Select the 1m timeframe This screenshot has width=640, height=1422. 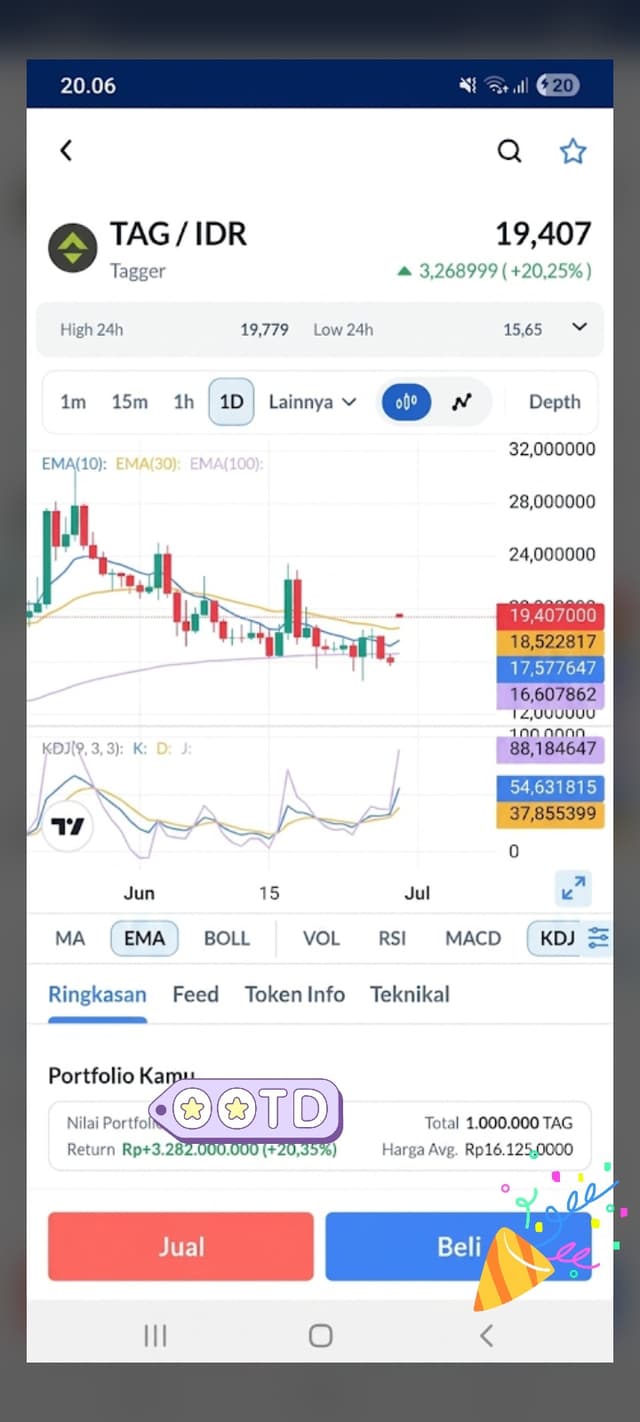point(73,402)
